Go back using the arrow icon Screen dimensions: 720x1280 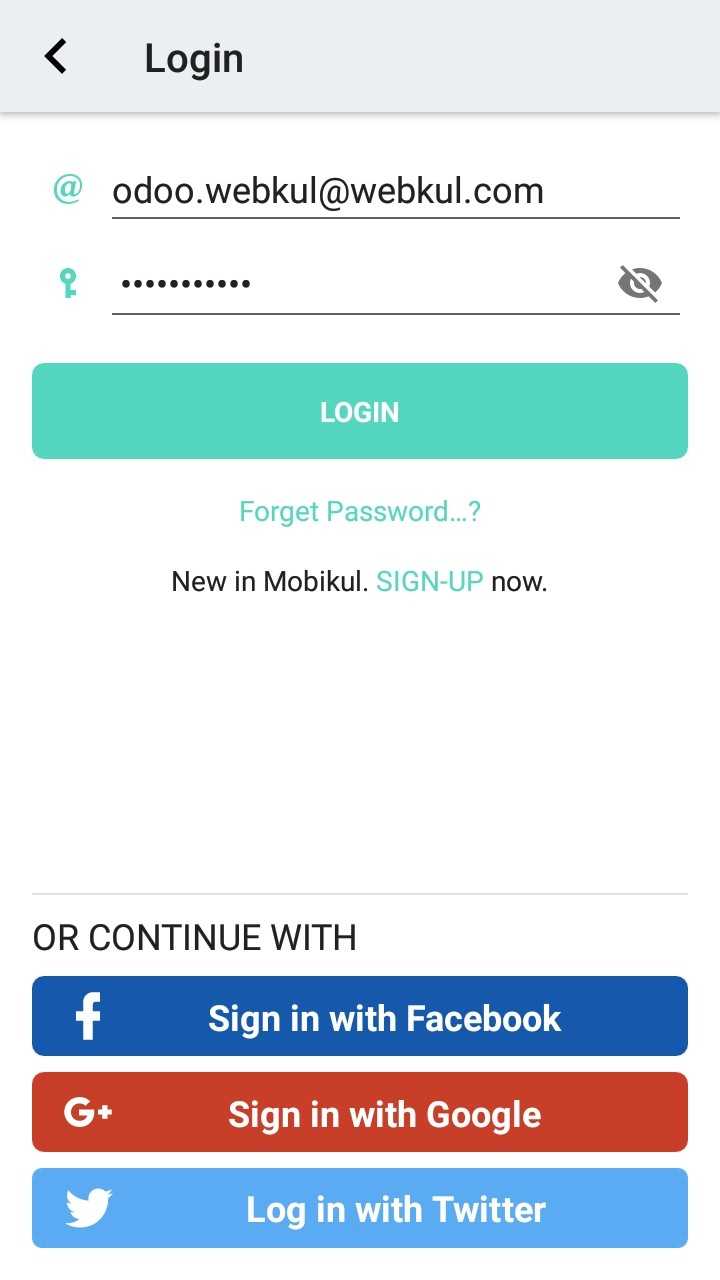(x=56, y=57)
